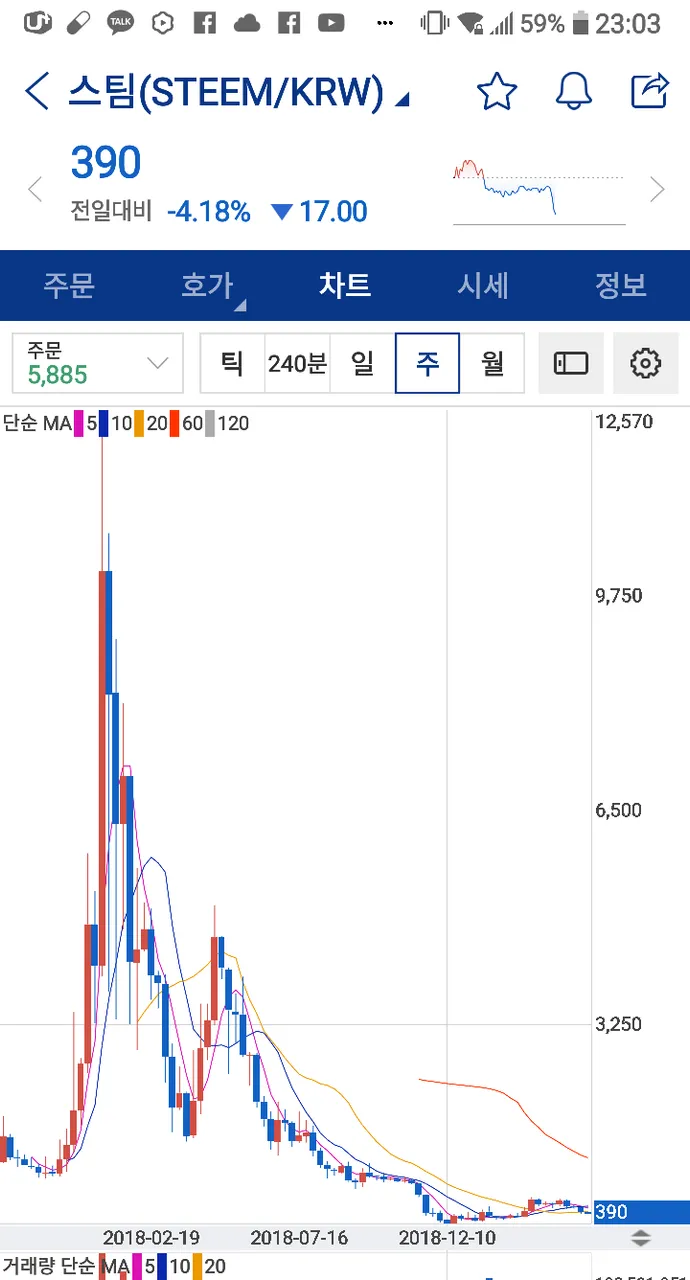The height and width of the screenshot is (1280, 690).
Task: Select the 차트 tab
Action: click(x=345, y=286)
